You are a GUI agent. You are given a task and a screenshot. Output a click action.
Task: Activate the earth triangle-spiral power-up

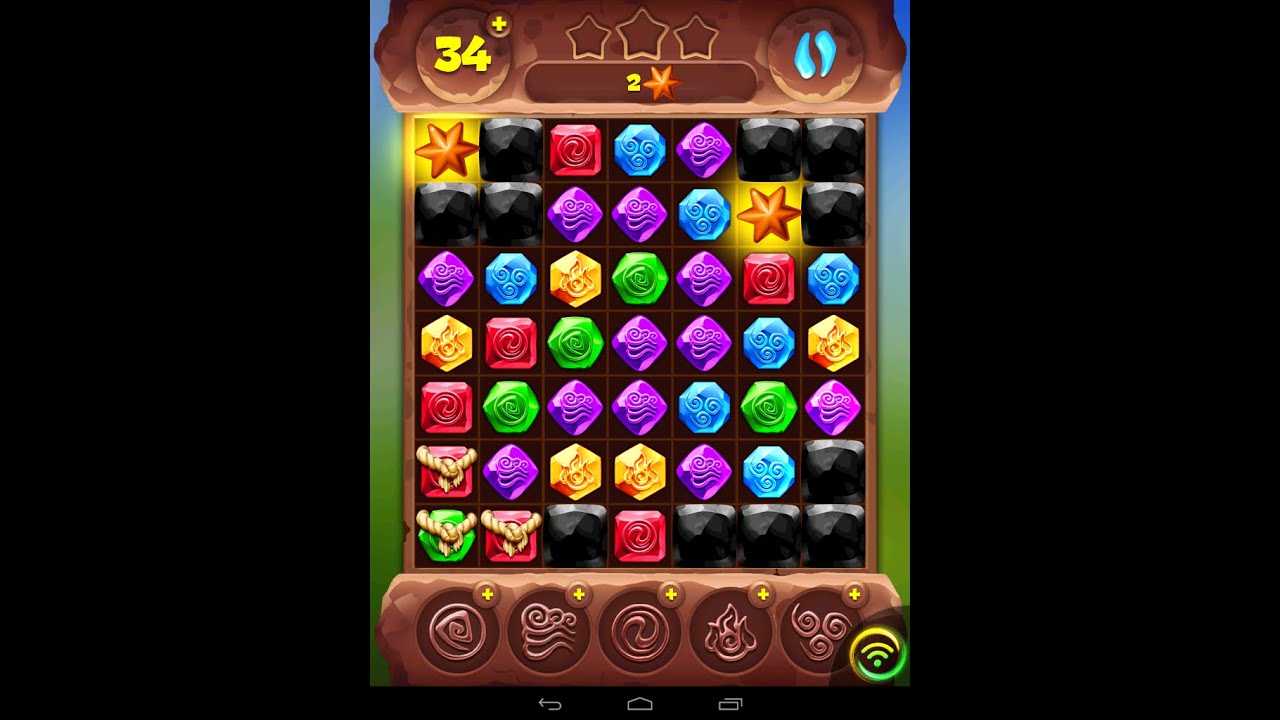(457, 632)
